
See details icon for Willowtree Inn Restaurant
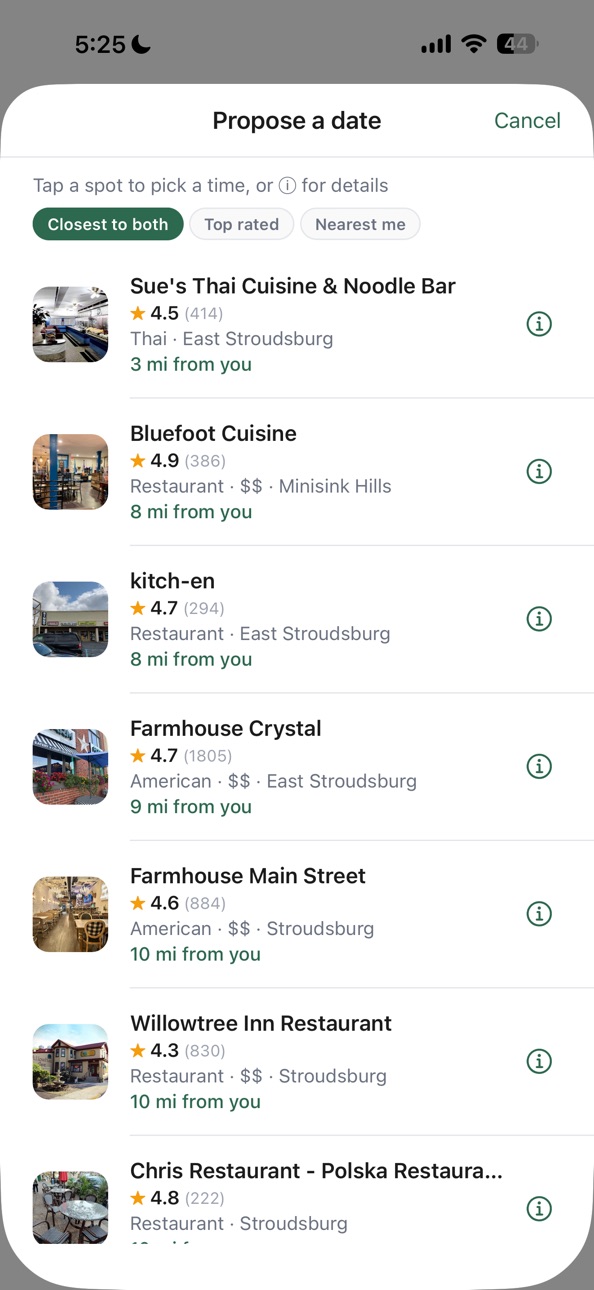pyautogui.click(x=539, y=1061)
